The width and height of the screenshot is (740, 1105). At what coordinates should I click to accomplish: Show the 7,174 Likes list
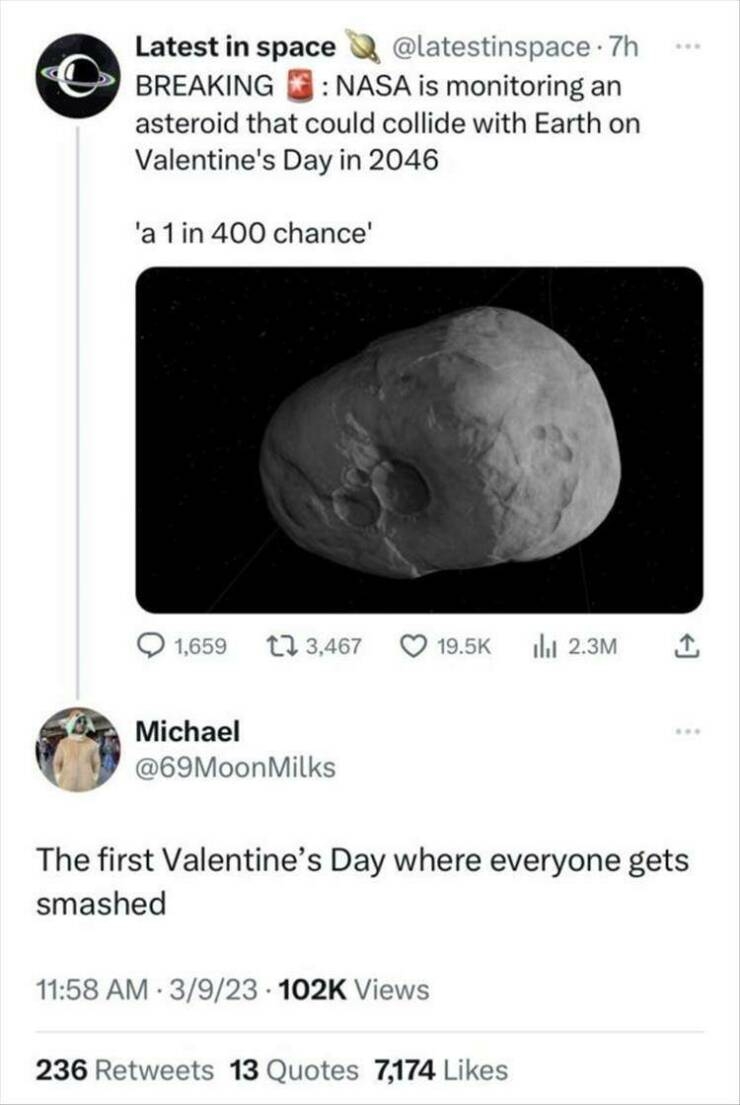tap(440, 1070)
